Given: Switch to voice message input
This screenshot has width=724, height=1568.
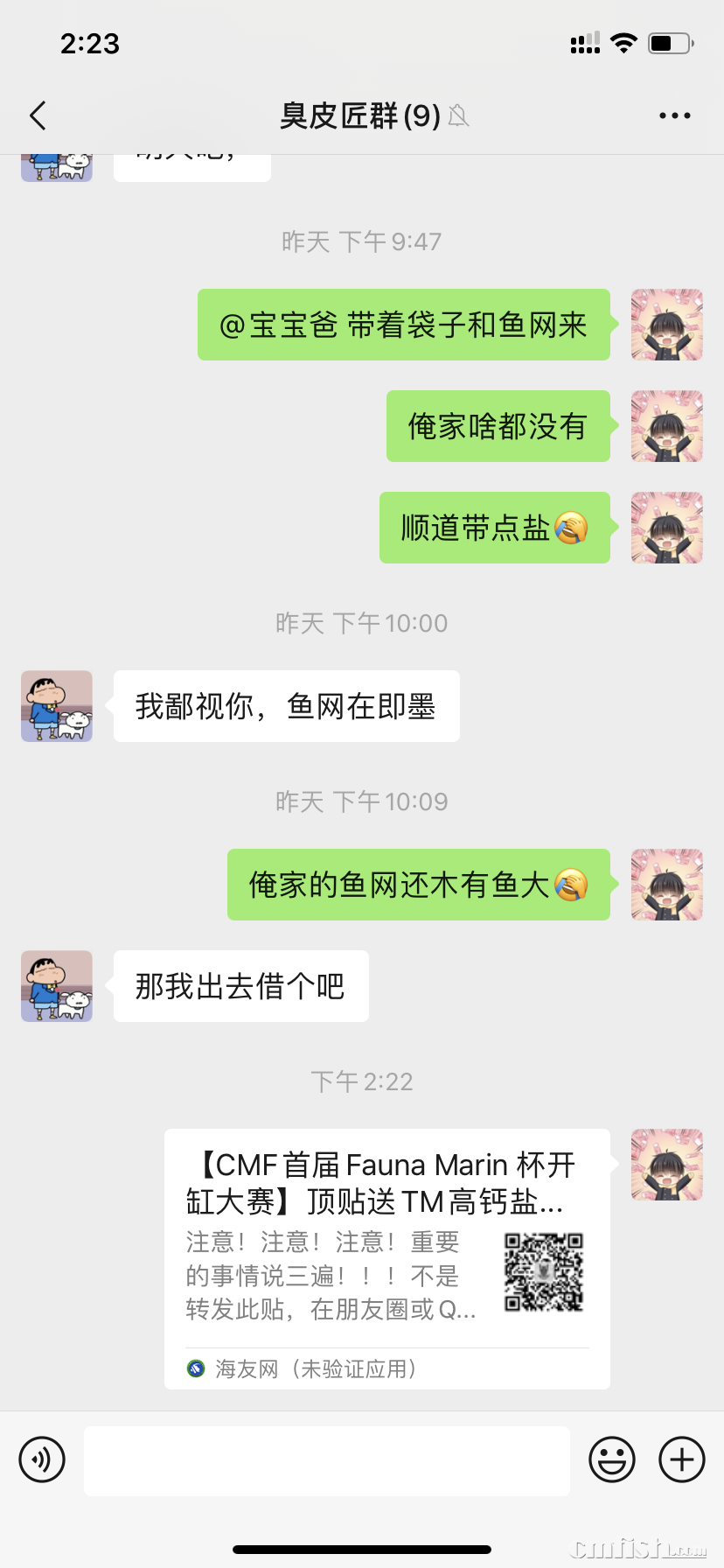Looking at the screenshot, I should tap(42, 1459).
